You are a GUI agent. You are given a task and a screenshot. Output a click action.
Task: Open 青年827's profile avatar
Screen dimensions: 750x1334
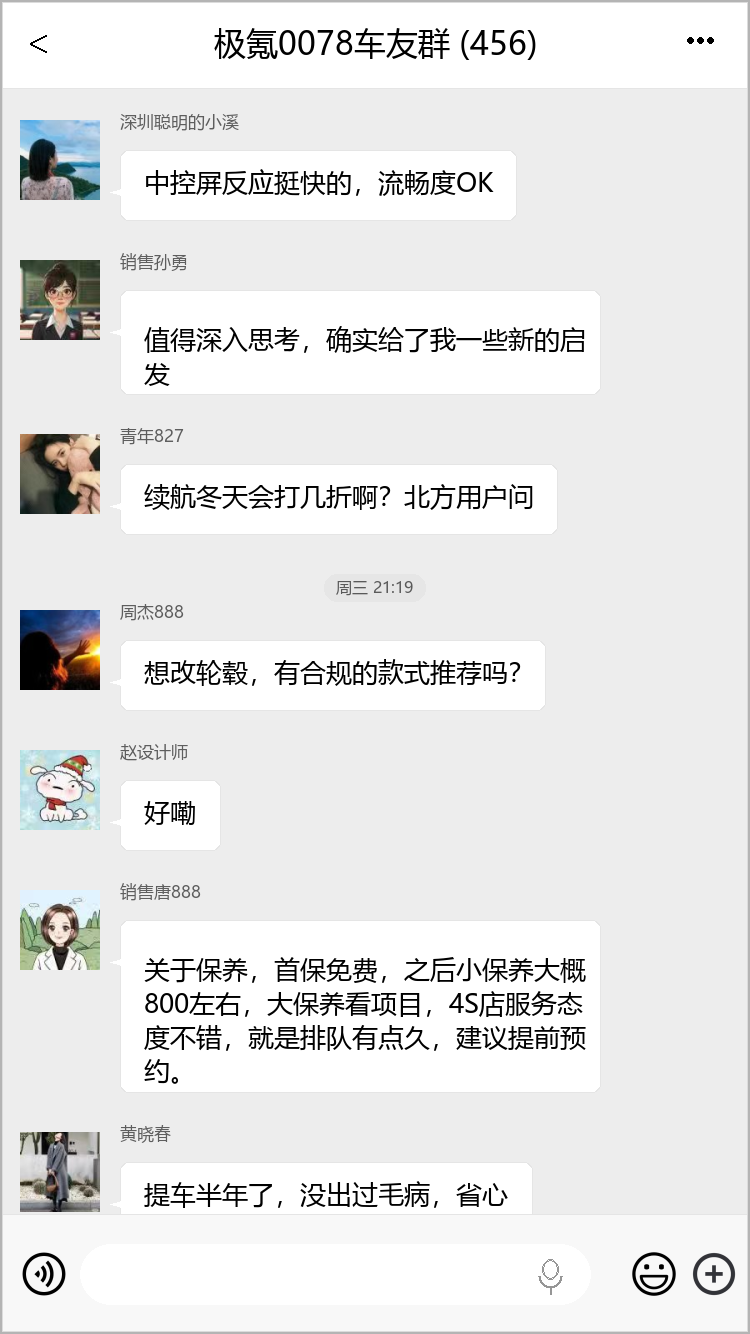pos(59,474)
